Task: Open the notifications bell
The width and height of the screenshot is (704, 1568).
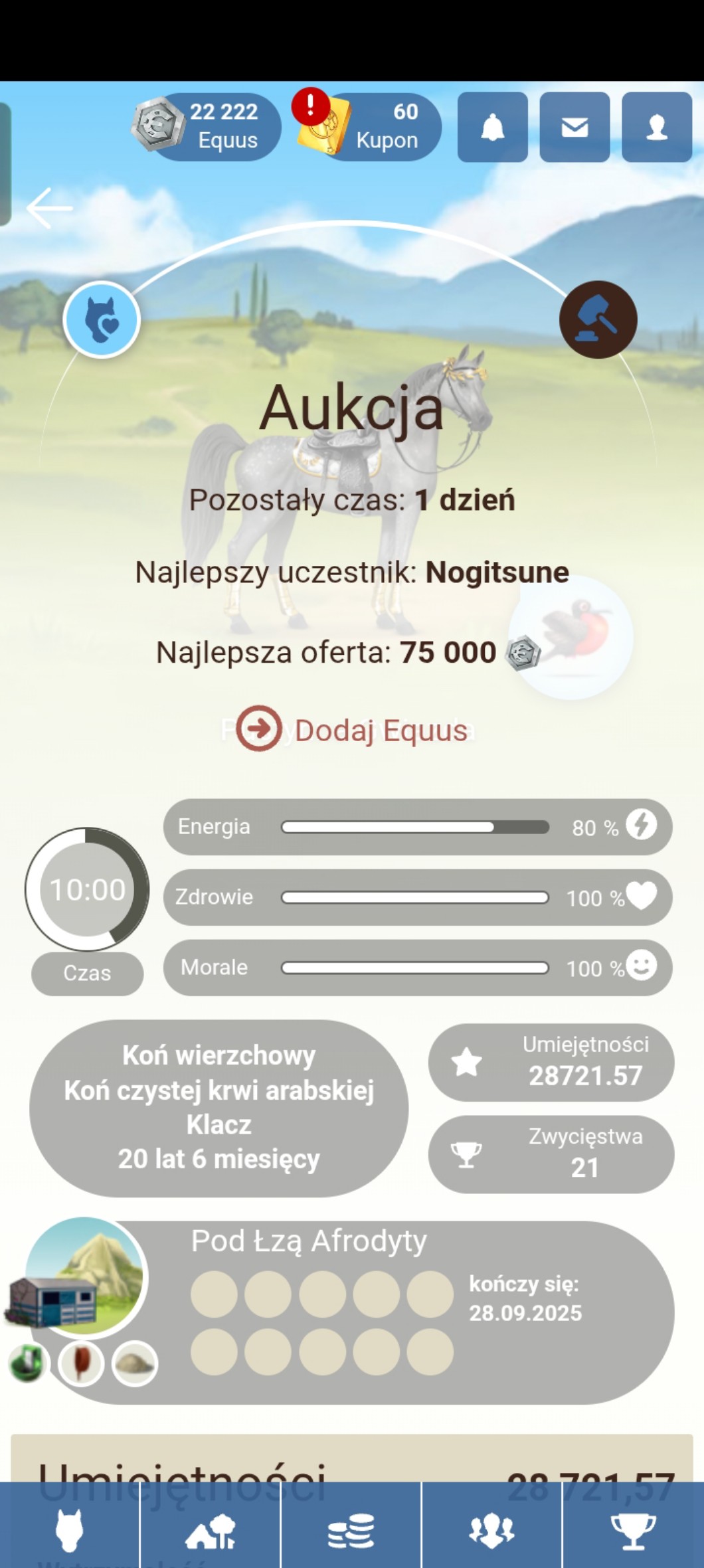Action: 492,127
